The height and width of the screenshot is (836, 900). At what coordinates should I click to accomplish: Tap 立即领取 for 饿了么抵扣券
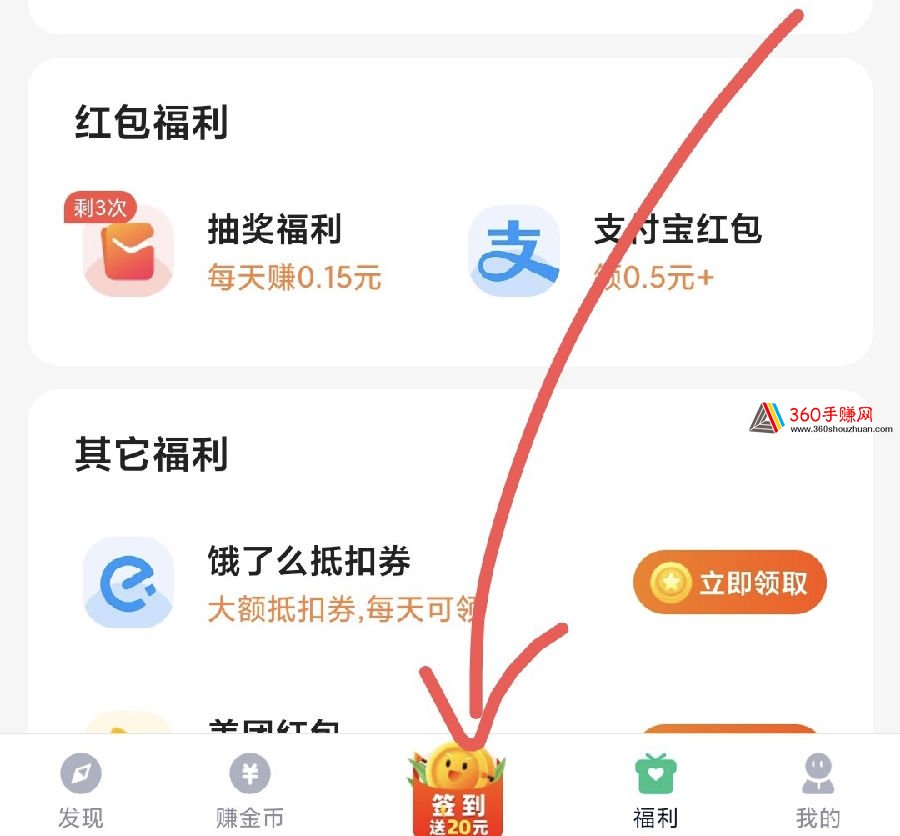[730, 583]
